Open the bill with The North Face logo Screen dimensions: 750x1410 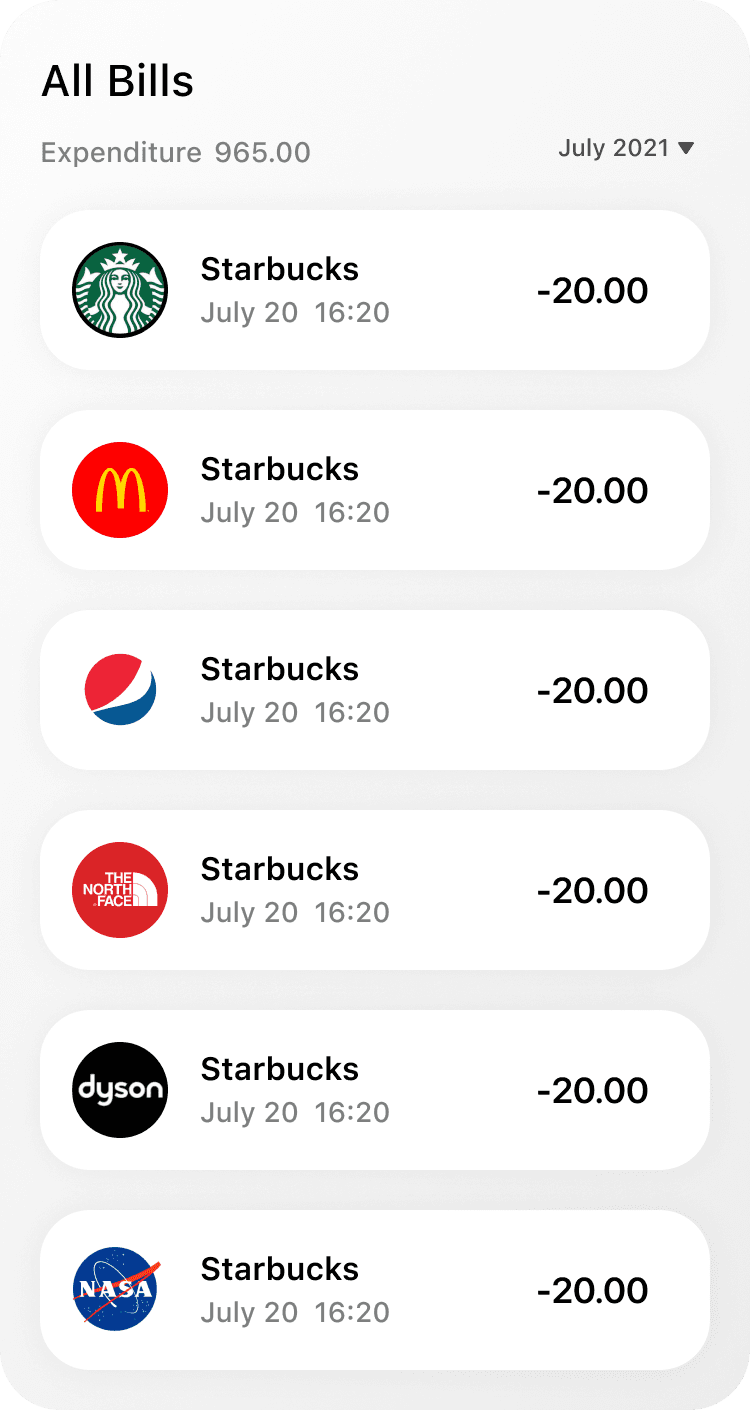(x=374, y=890)
